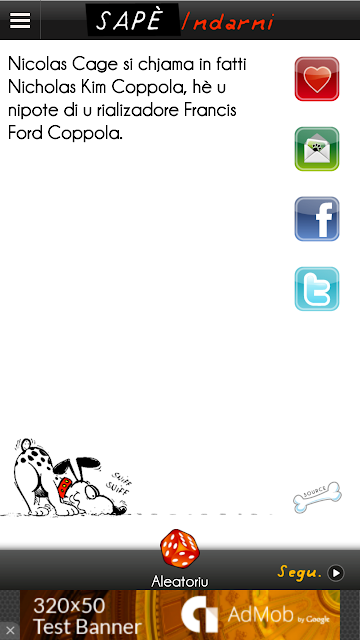
Task: Open the hamburger drawer menu
Action: [x=20, y=20]
